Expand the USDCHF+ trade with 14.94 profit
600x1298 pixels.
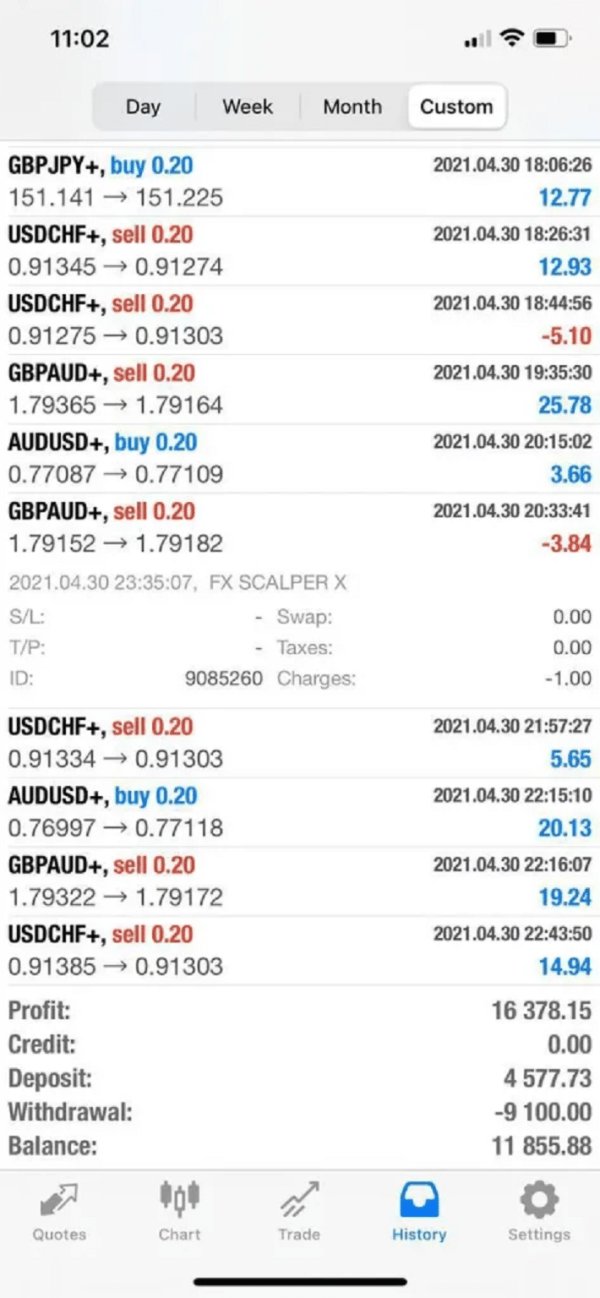(300, 950)
